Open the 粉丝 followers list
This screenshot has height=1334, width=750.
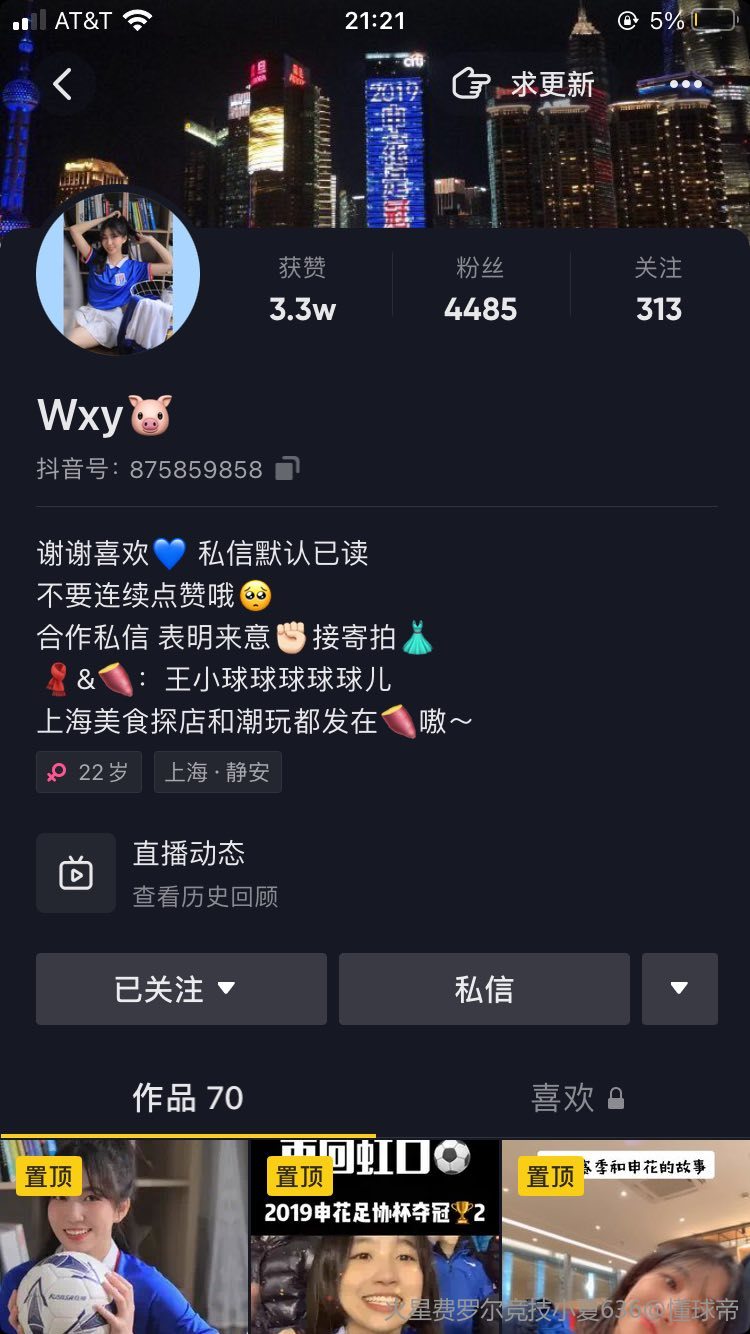tap(480, 290)
